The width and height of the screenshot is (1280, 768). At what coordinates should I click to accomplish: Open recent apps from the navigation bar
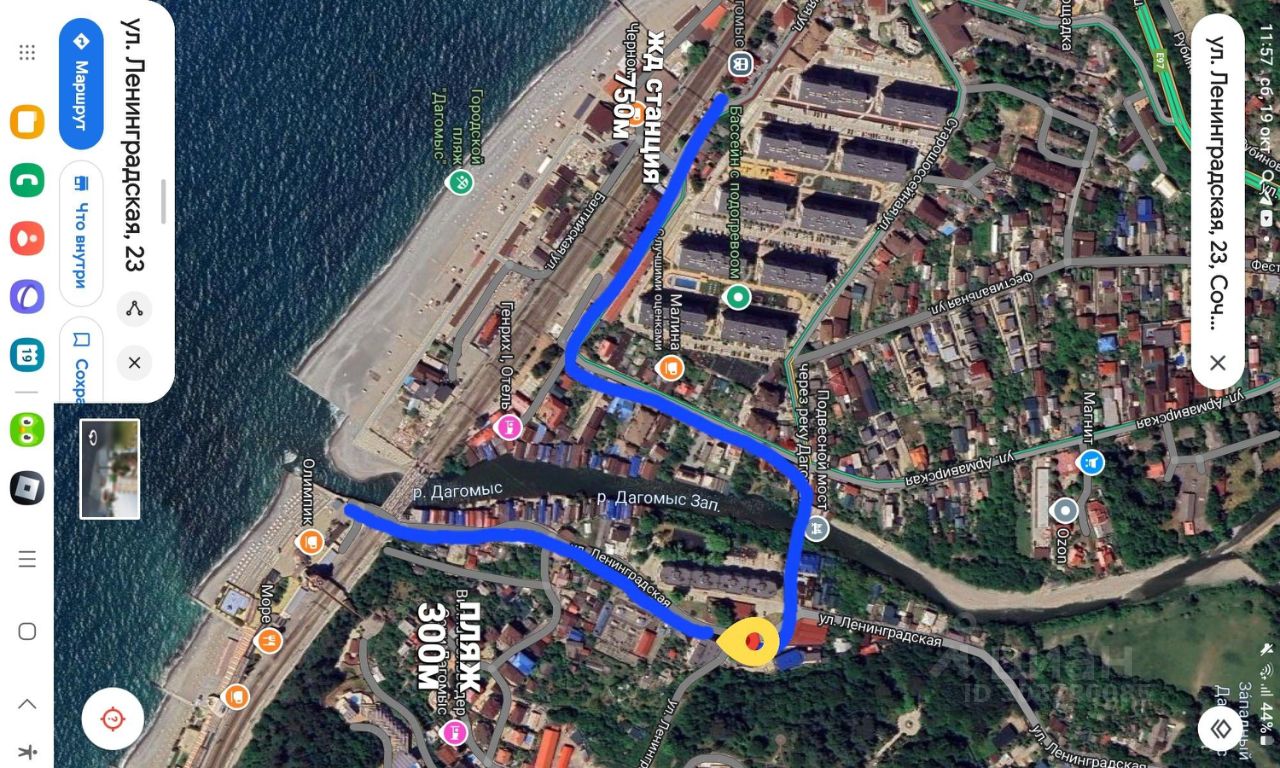point(27,559)
